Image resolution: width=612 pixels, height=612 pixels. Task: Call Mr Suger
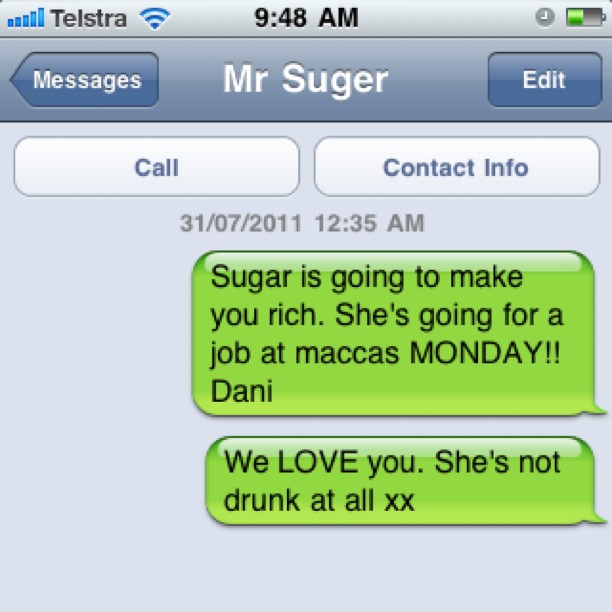coord(156,167)
